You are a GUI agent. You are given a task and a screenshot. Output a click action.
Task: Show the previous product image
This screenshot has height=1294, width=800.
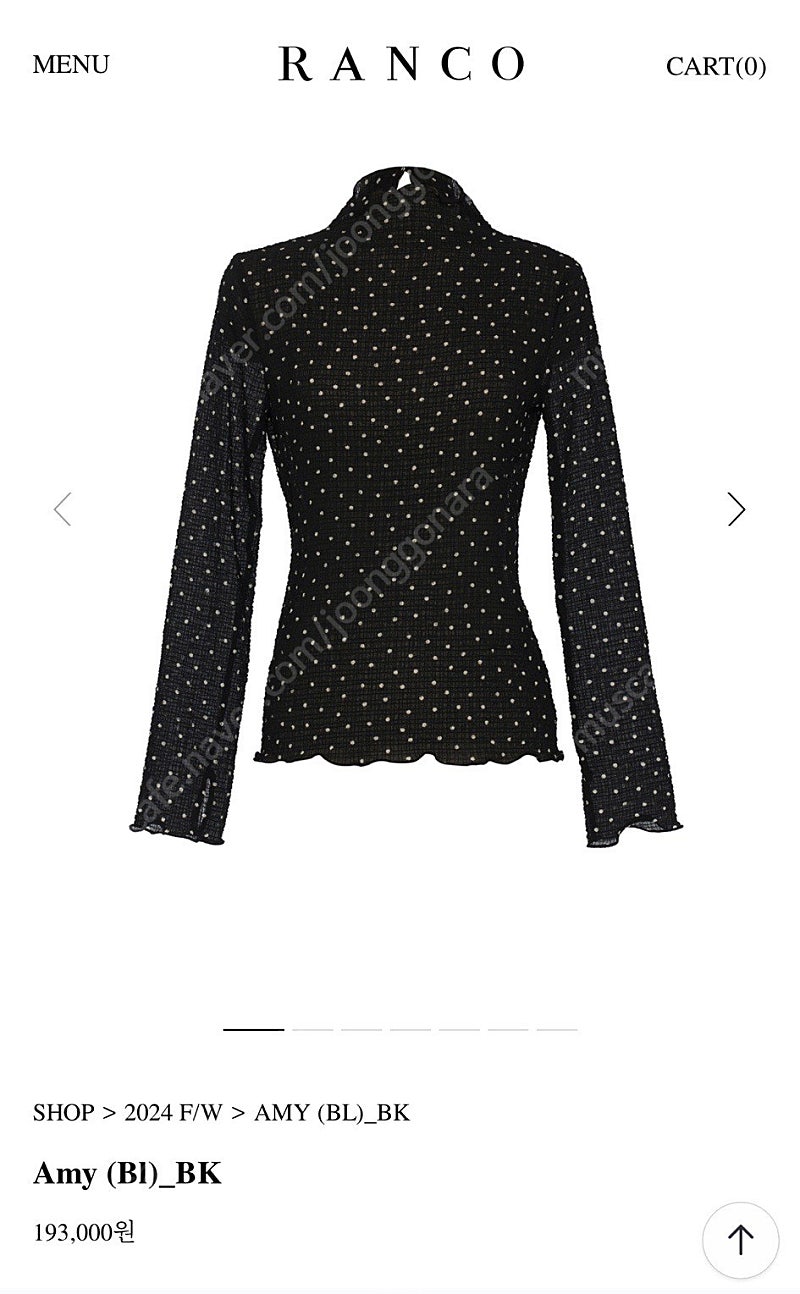pos(62,509)
